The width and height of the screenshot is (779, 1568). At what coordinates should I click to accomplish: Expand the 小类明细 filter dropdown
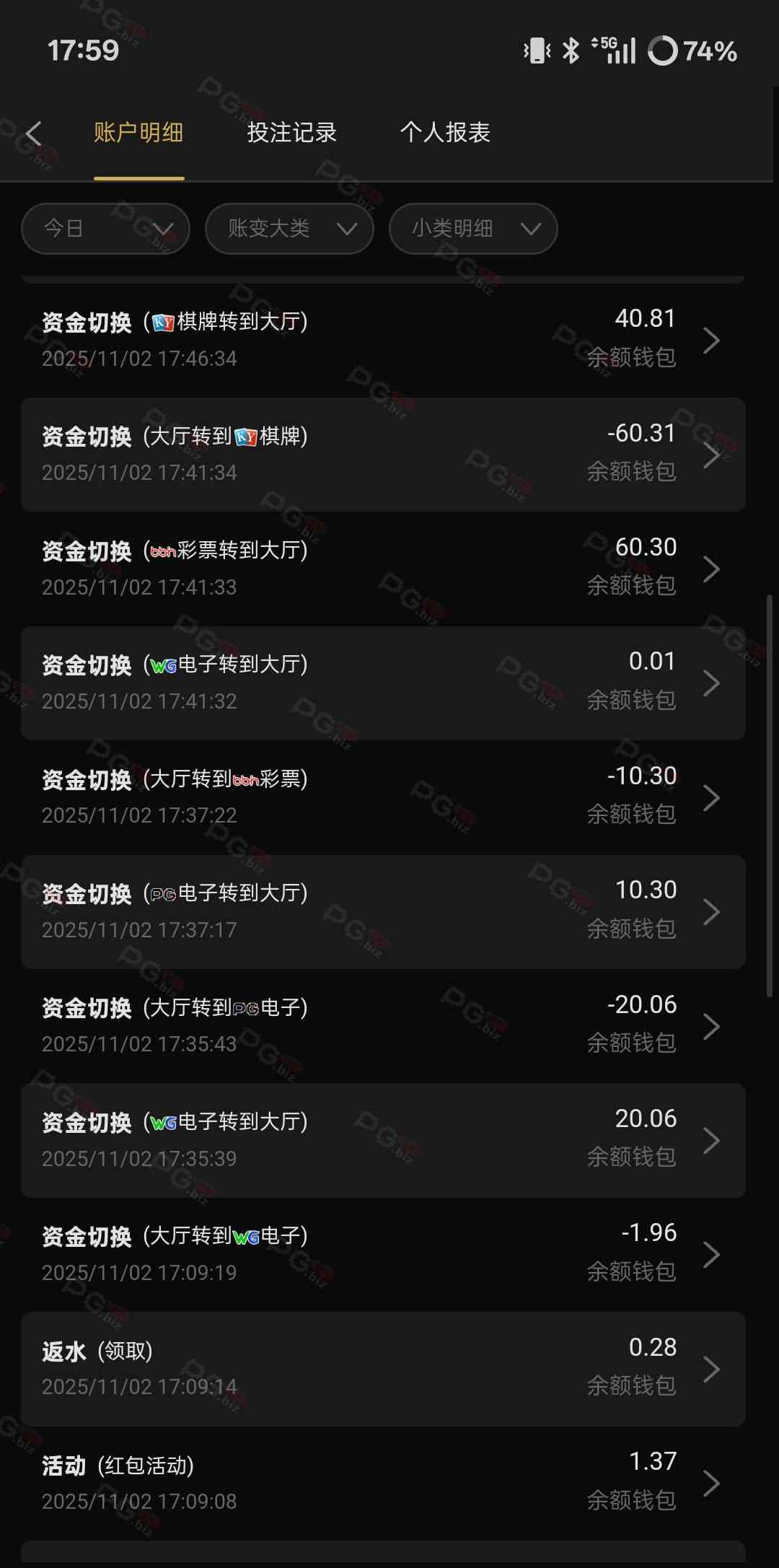point(473,229)
